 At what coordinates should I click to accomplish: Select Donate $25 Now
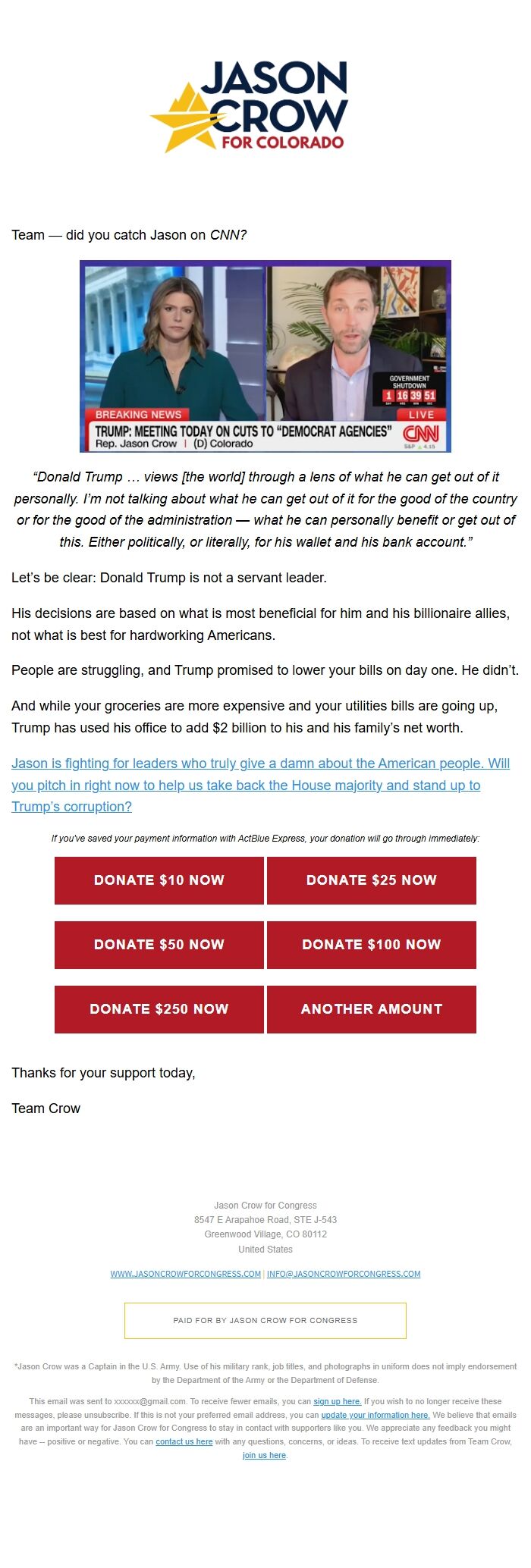372,880
